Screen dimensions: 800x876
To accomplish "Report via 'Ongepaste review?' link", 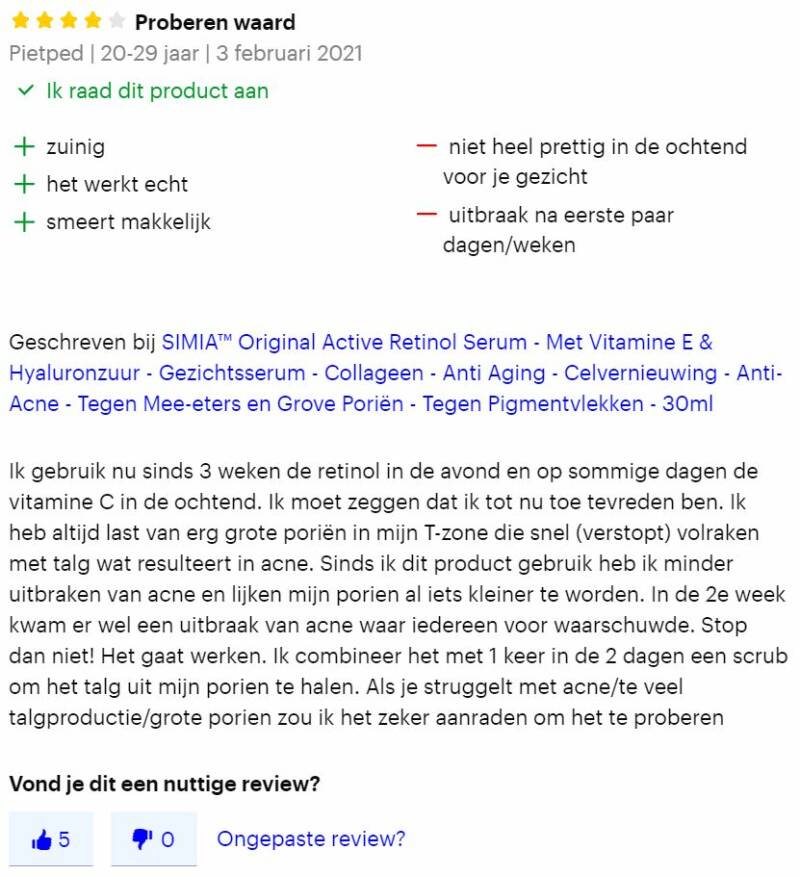I will pyautogui.click(x=311, y=839).
